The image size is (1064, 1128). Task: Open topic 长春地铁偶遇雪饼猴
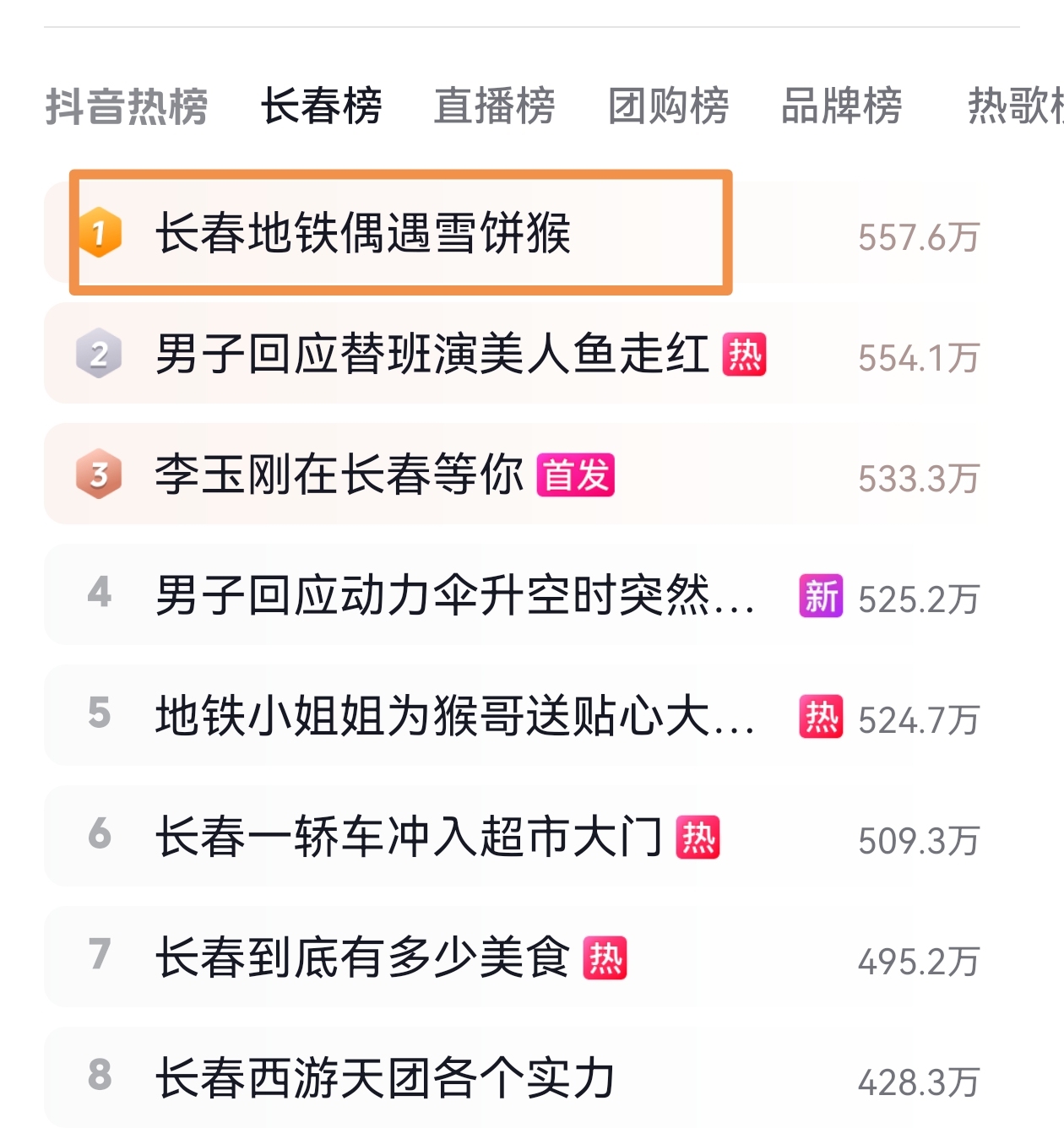coord(363,233)
